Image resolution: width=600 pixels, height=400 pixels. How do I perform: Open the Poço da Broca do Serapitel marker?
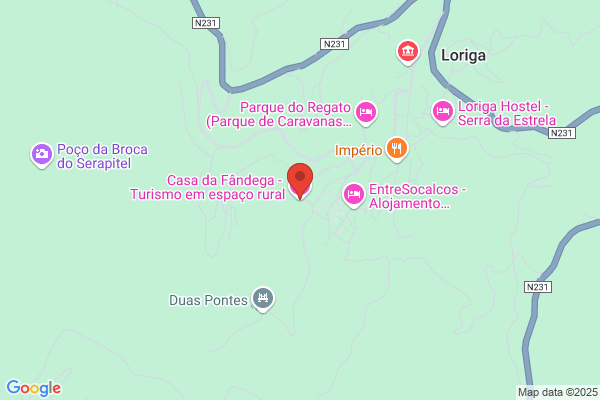click(x=42, y=155)
